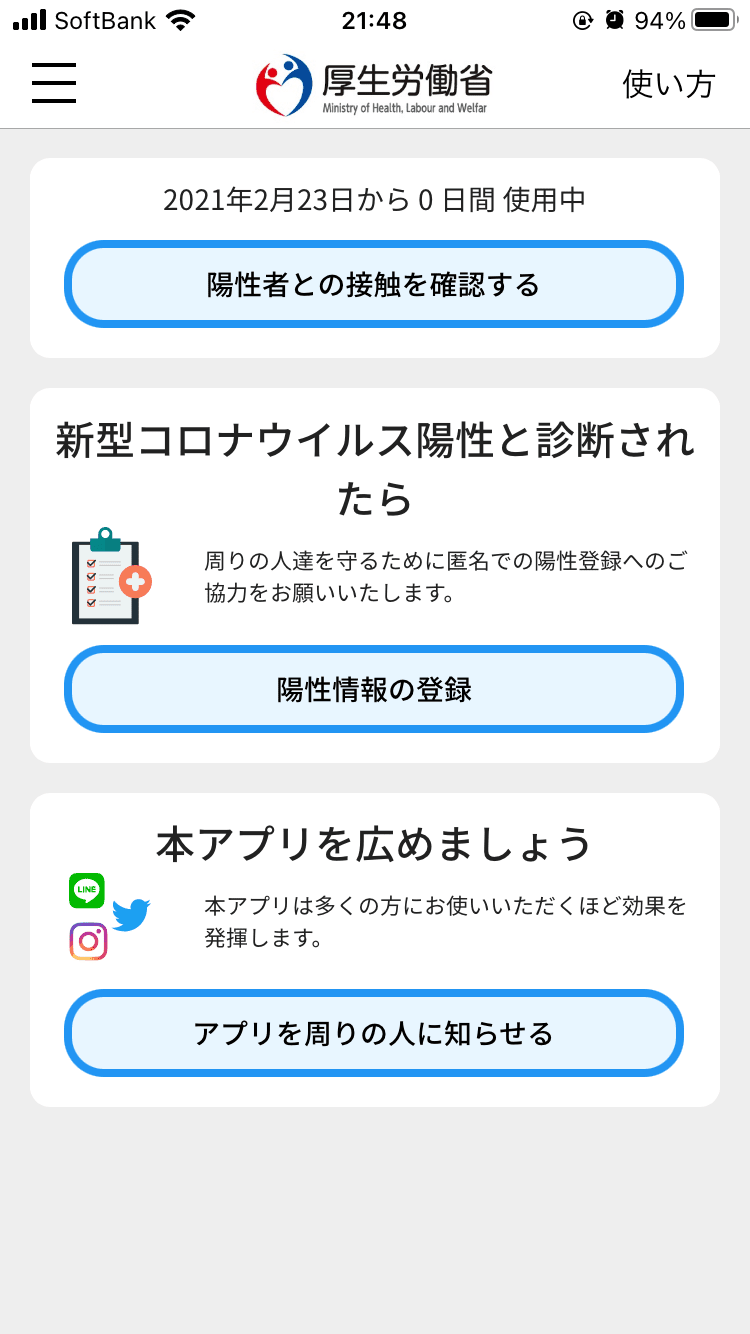
Task: Open the hamburger drawer menu
Action: tap(54, 83)
